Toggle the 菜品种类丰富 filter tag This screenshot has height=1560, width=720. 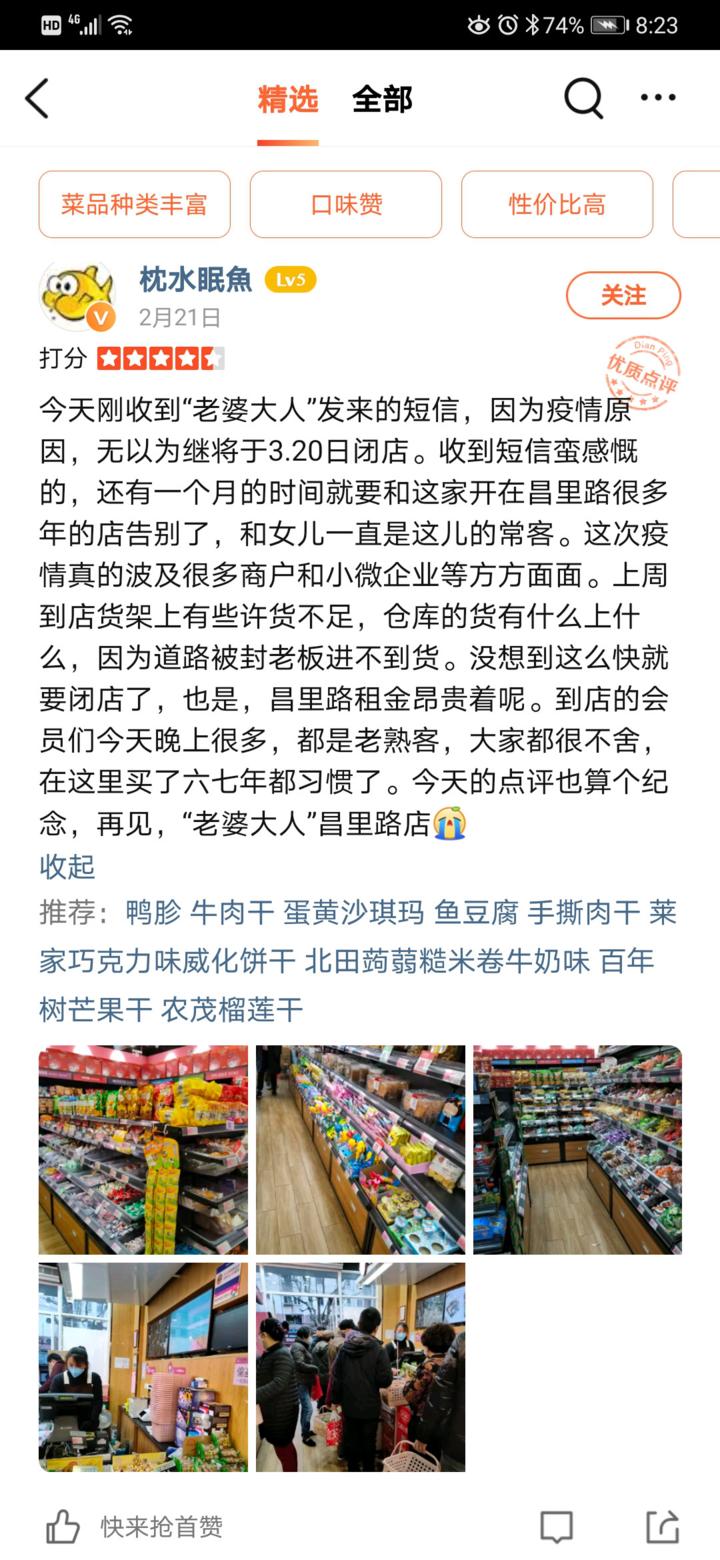(134, 204)
